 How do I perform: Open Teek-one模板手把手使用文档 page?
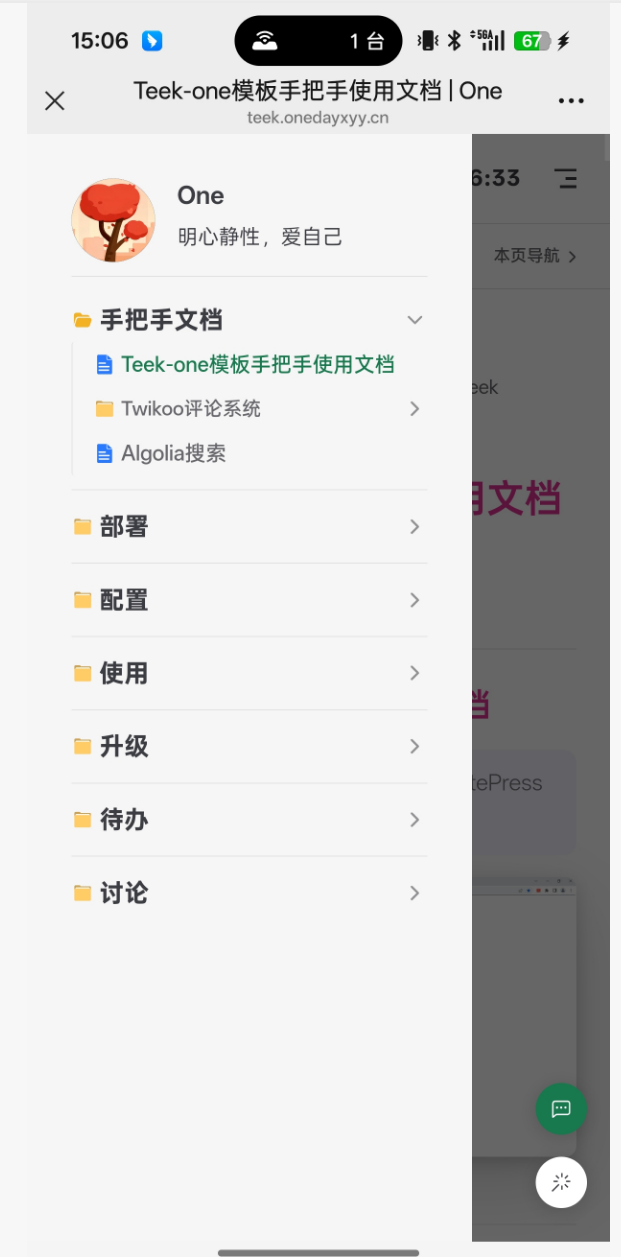[x=257, y=365]
